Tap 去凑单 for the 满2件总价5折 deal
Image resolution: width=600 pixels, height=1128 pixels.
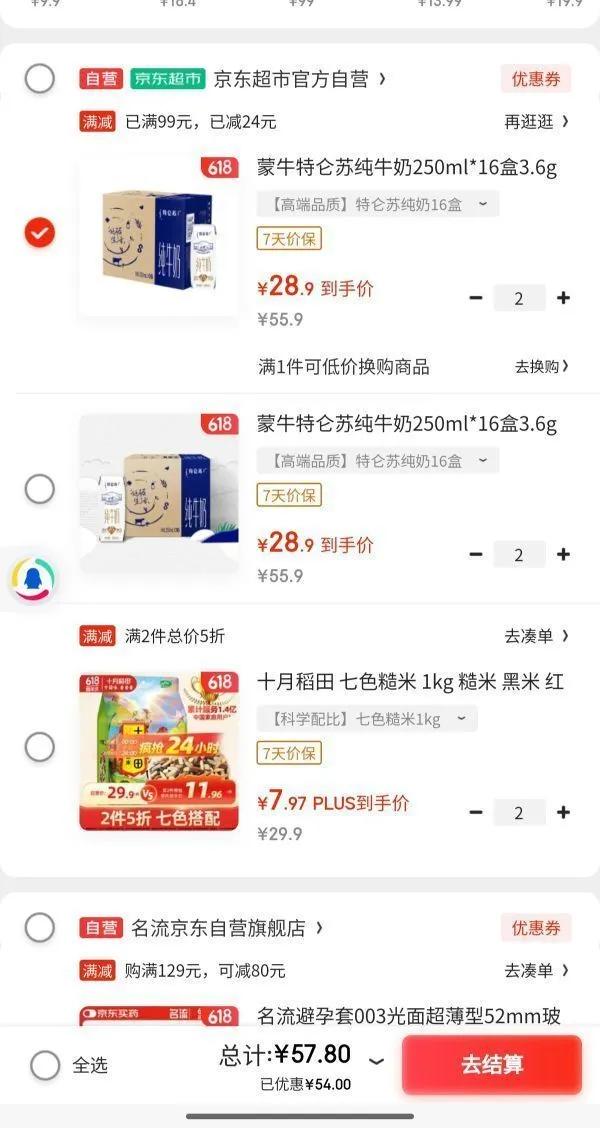pos(536,636)
